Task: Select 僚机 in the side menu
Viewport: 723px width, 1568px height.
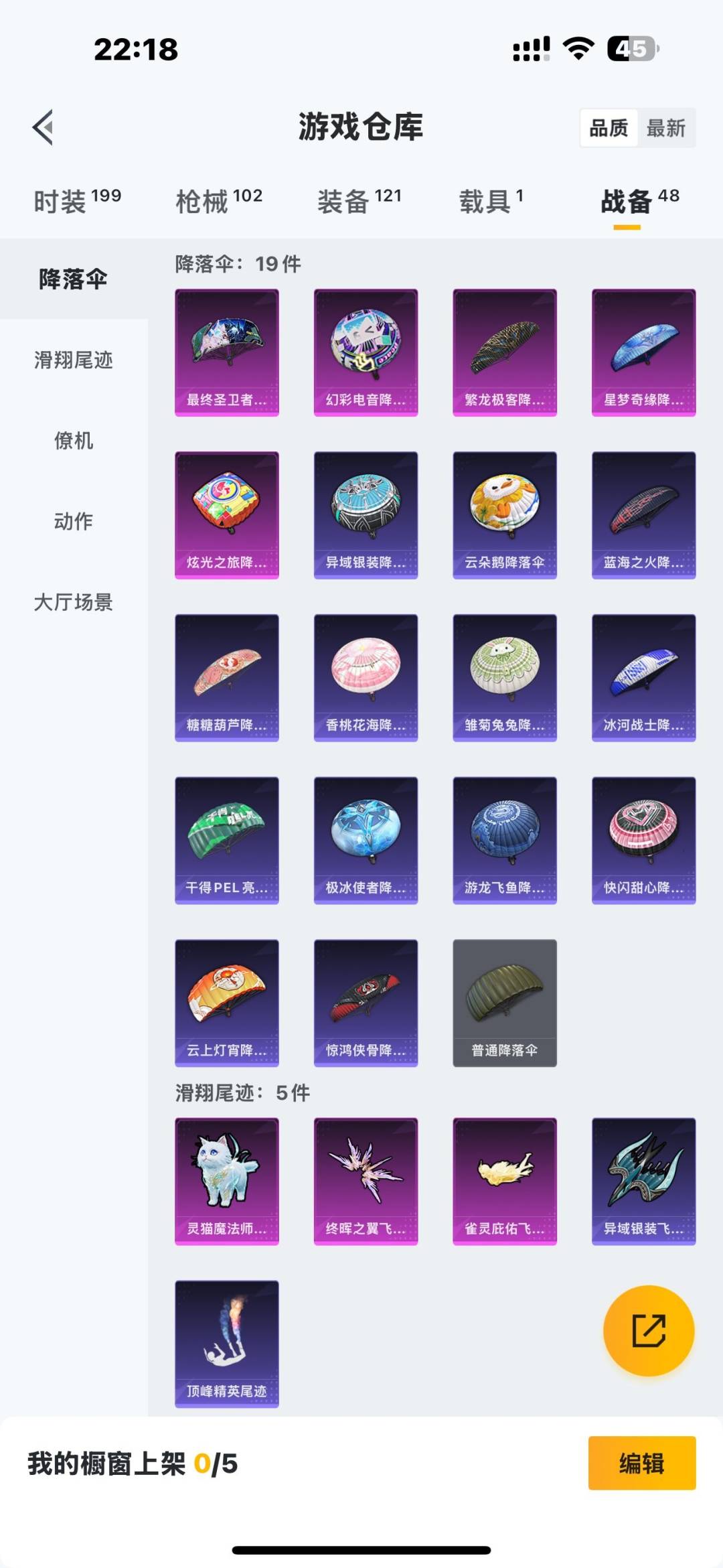Action: (x=74, y=441)
